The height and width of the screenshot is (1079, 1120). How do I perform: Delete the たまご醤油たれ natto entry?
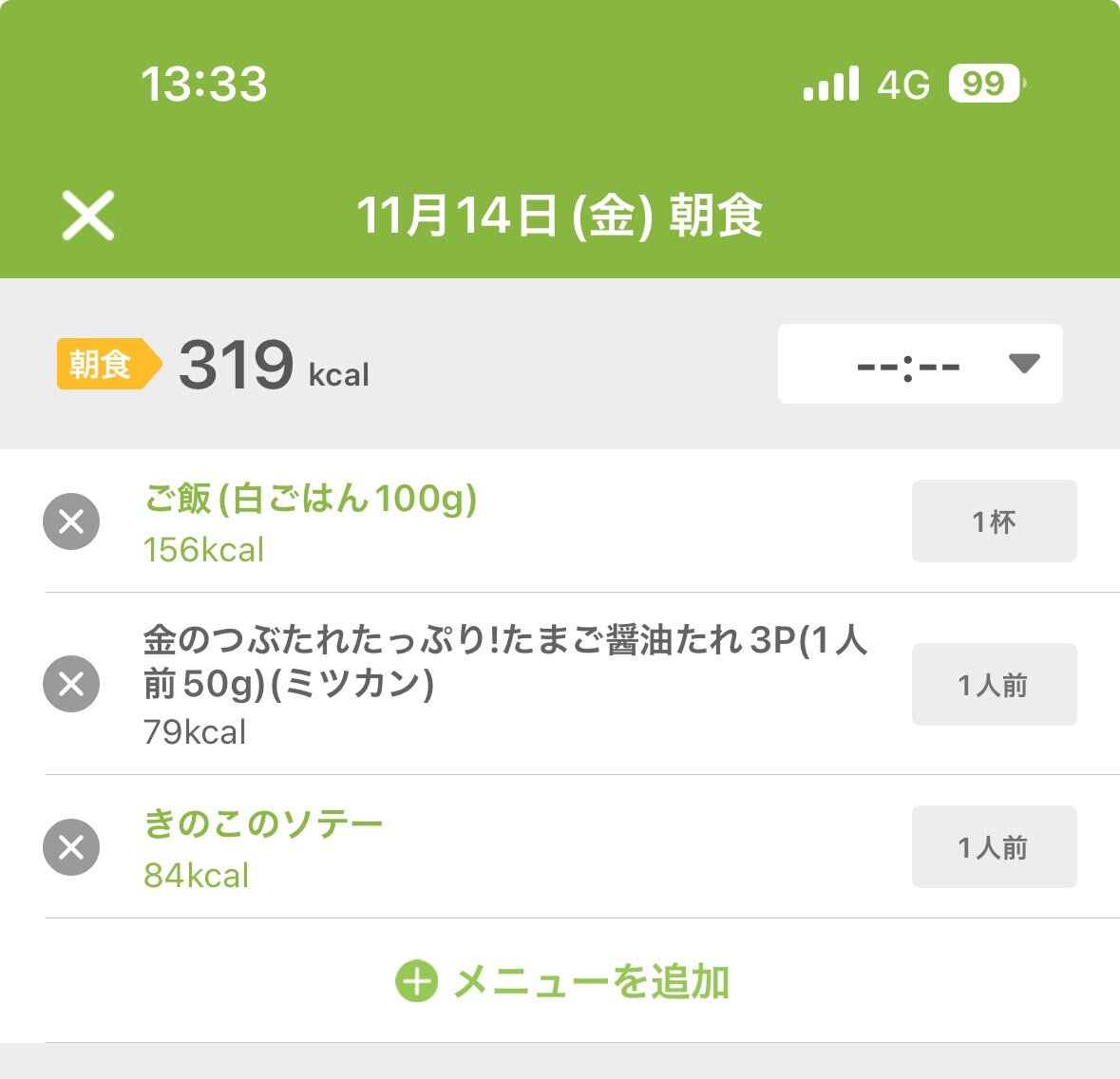71,684
